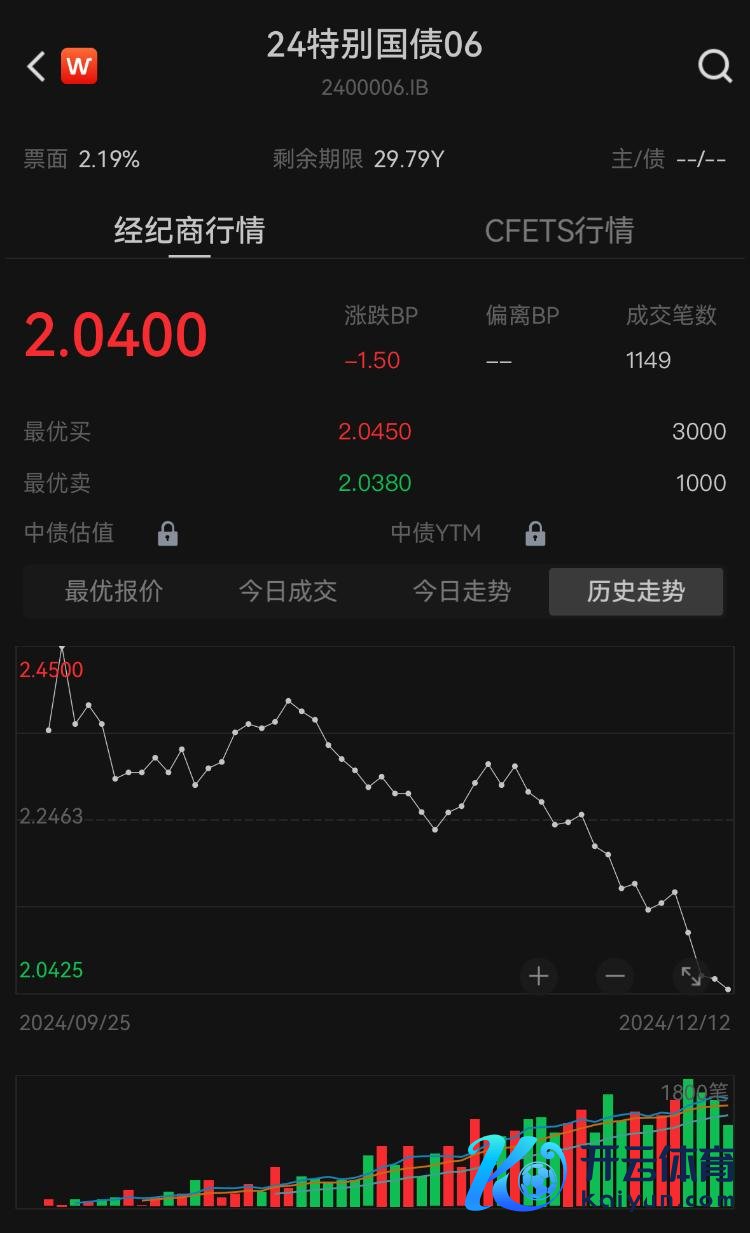
Task: Expand the chart to fullscreen
Action: pyautogui.click(x=691, y=976)
